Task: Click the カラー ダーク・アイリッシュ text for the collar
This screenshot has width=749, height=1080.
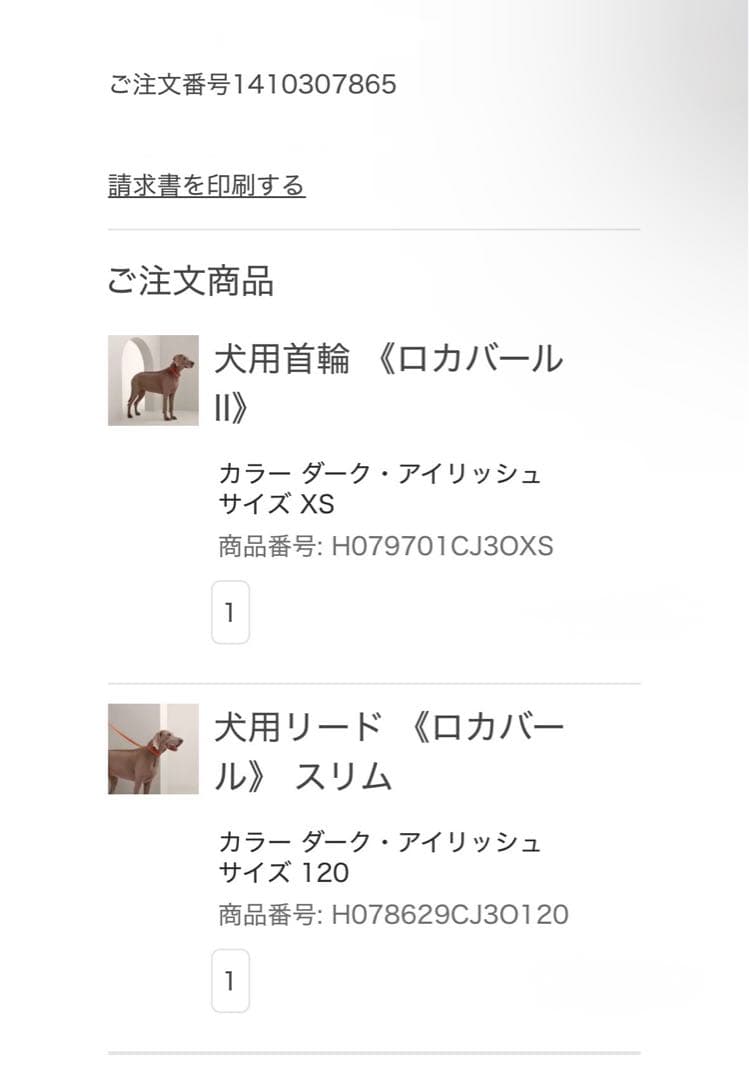Action: coord(380,474)
